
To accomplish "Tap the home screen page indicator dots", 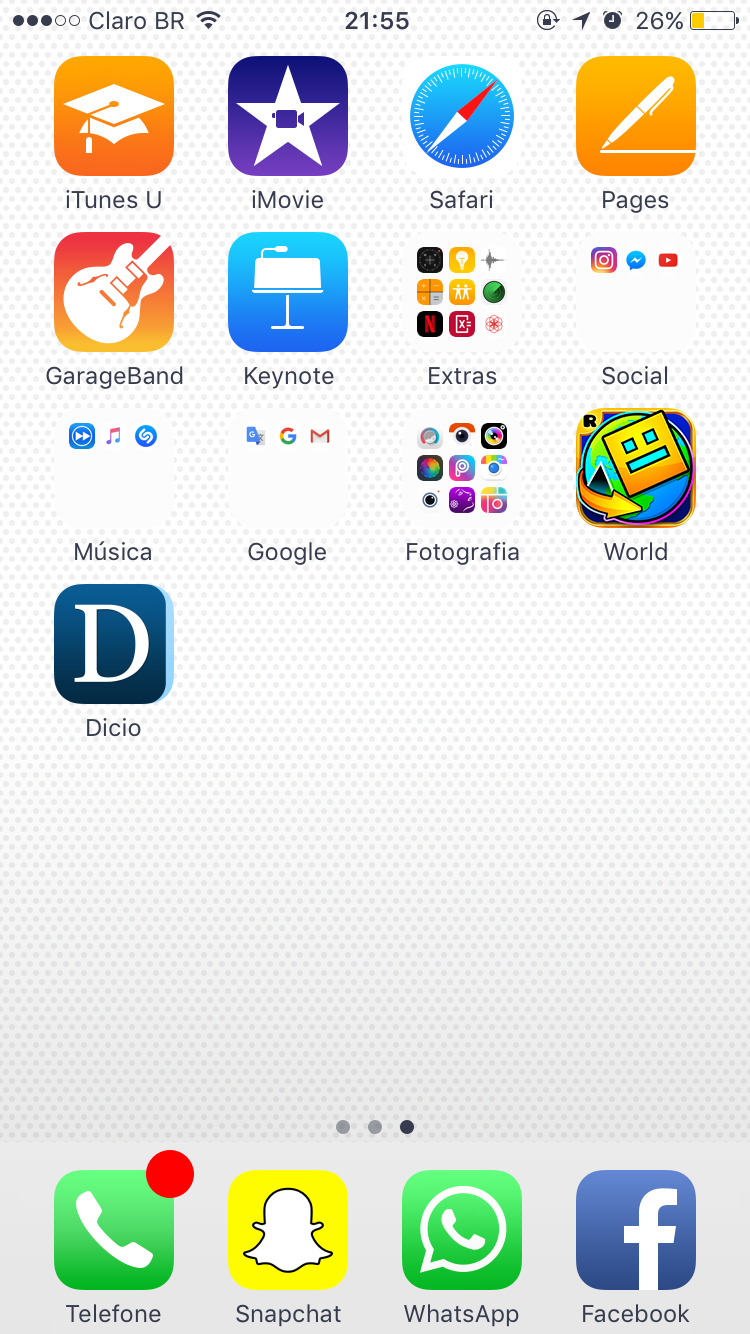I will coord(375,1127).
